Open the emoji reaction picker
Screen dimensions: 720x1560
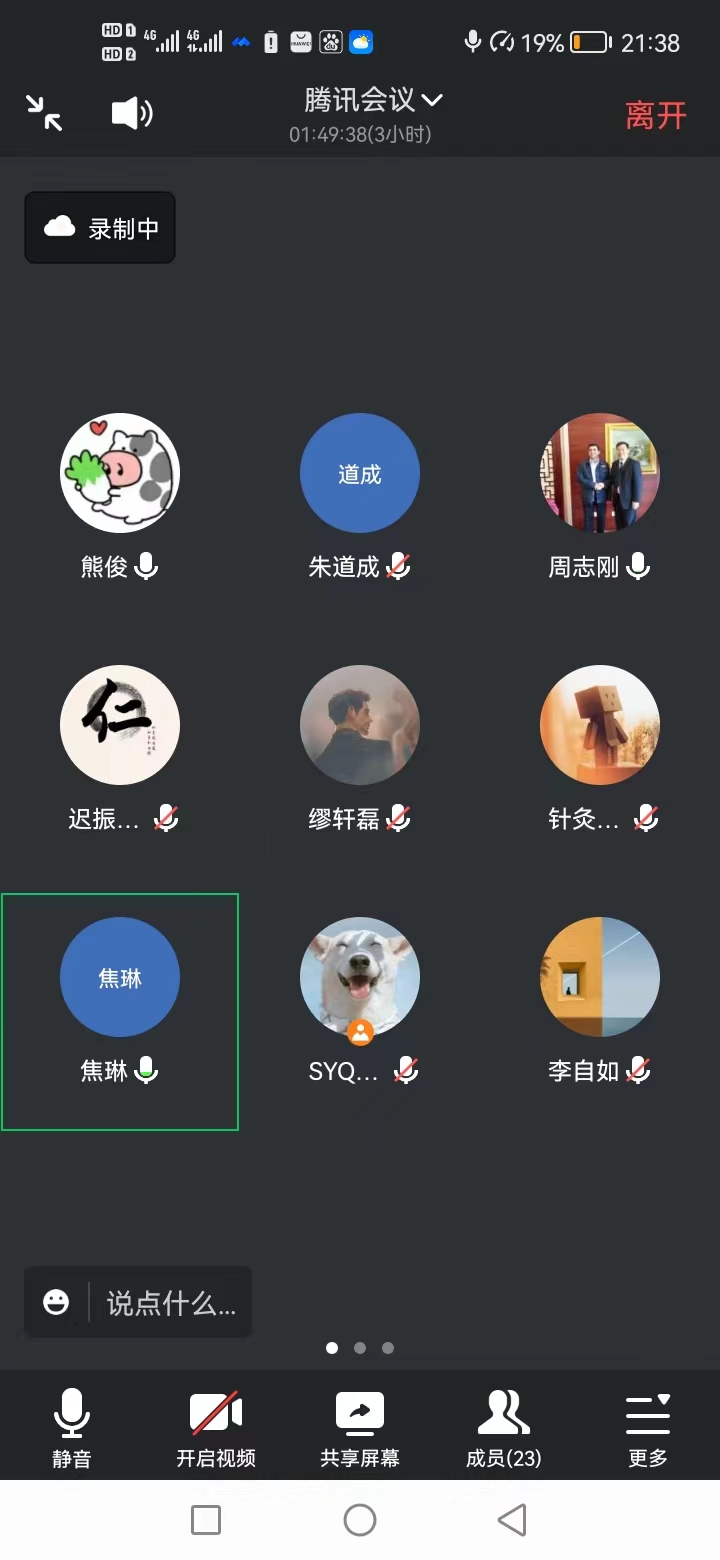tap(56, 1302)
